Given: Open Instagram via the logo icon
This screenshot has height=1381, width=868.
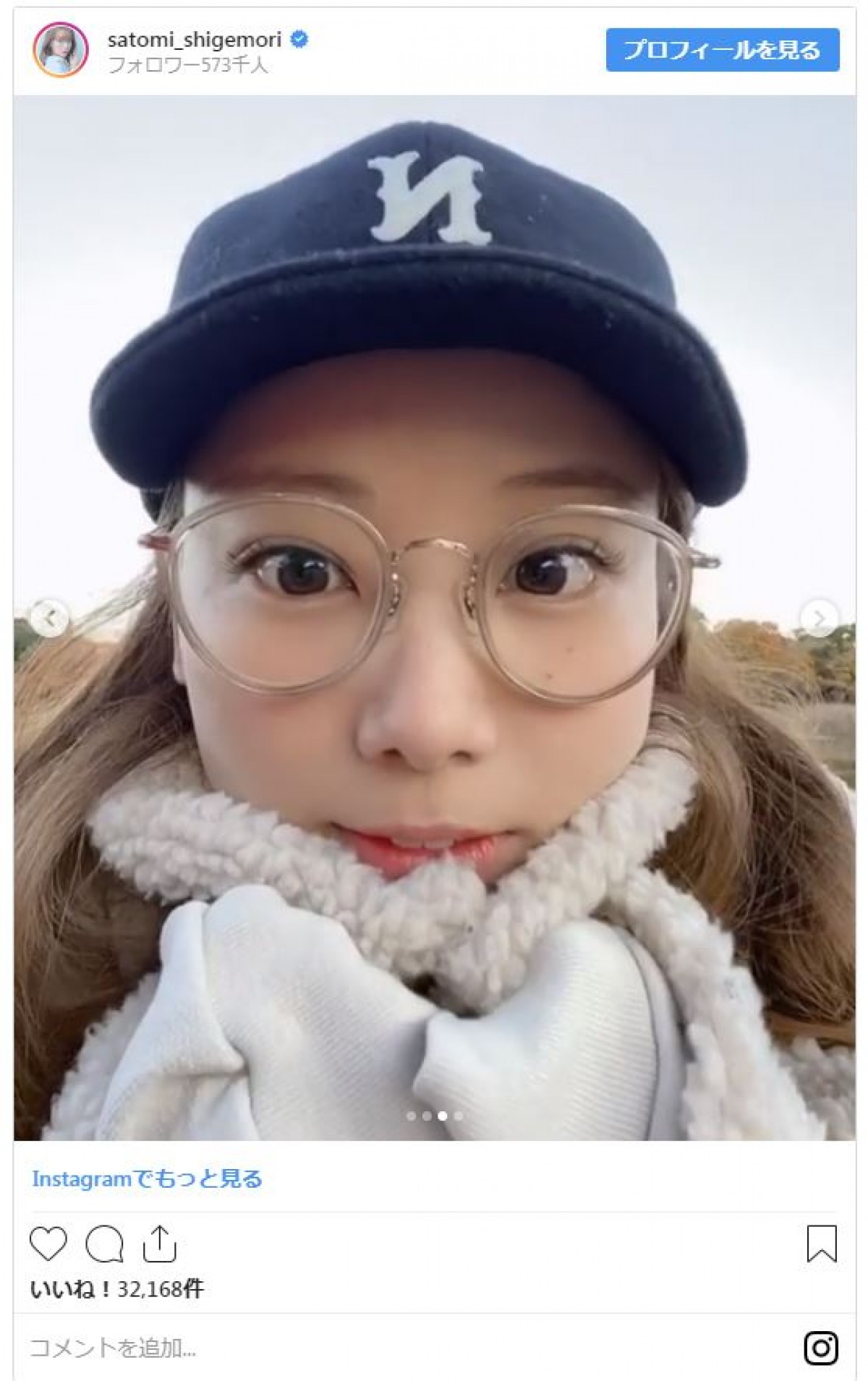Looking at the screenshot, I should pos(821,1348).
